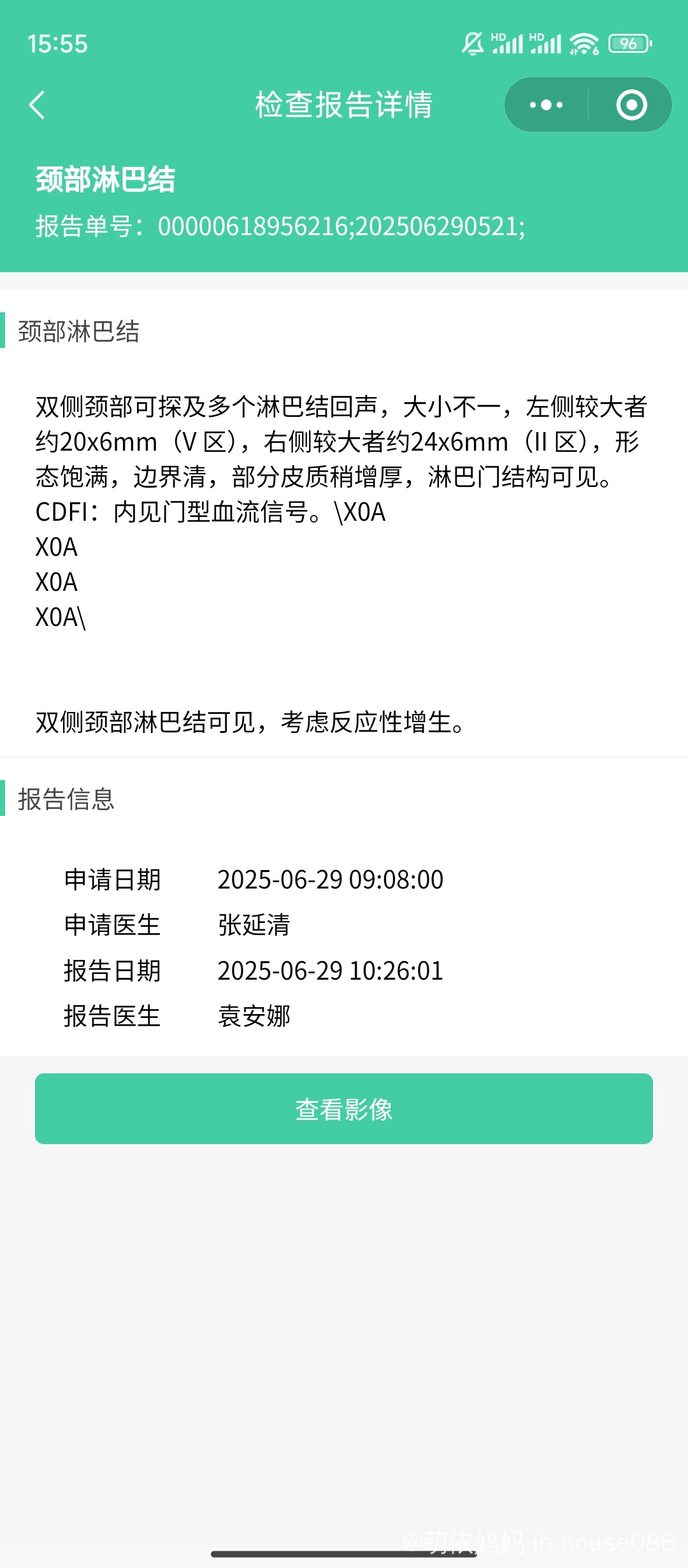
Task: Go back with the top-left arrow
Action: 38,105
